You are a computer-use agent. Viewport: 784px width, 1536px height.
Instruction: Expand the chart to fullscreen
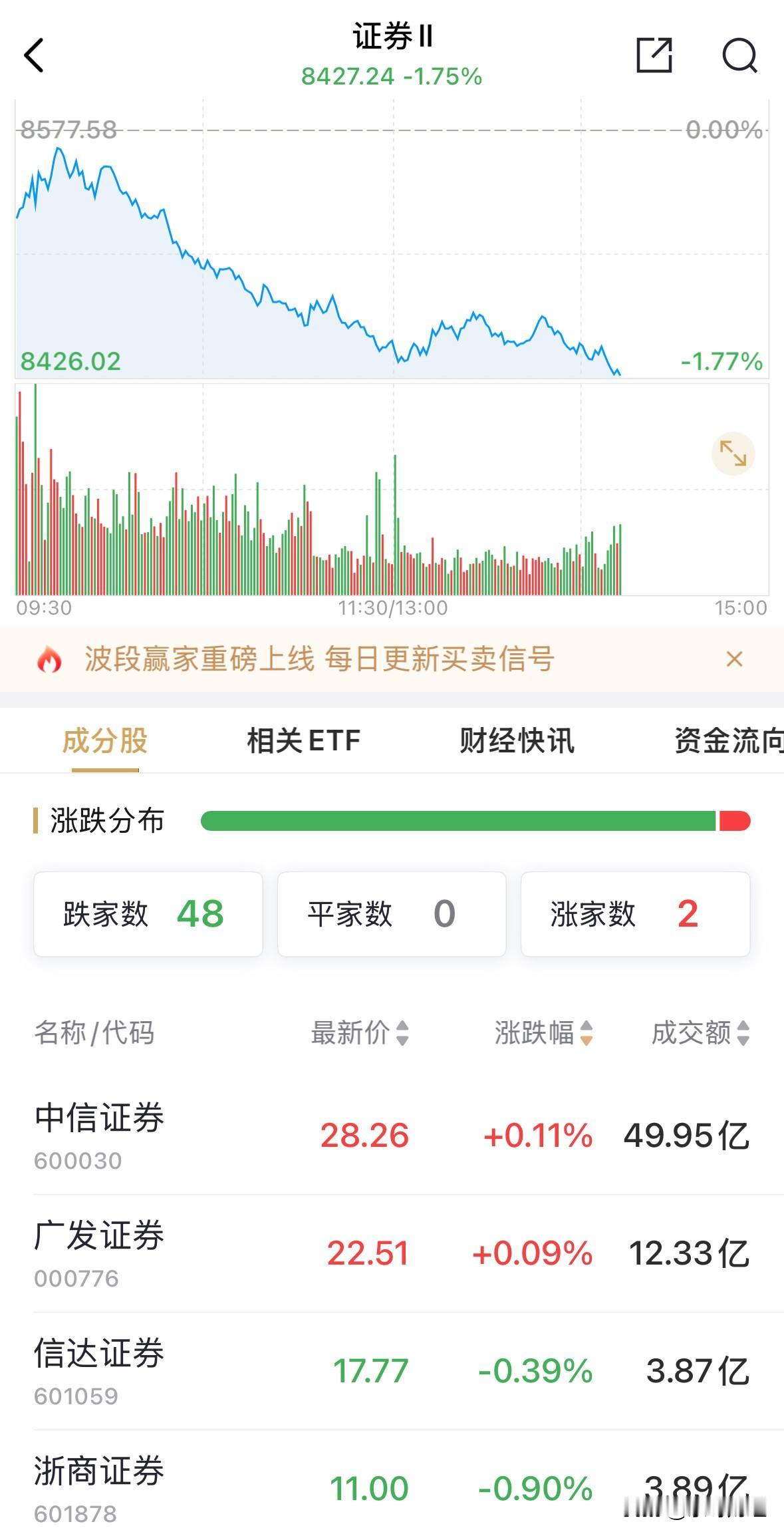point(731,453)
